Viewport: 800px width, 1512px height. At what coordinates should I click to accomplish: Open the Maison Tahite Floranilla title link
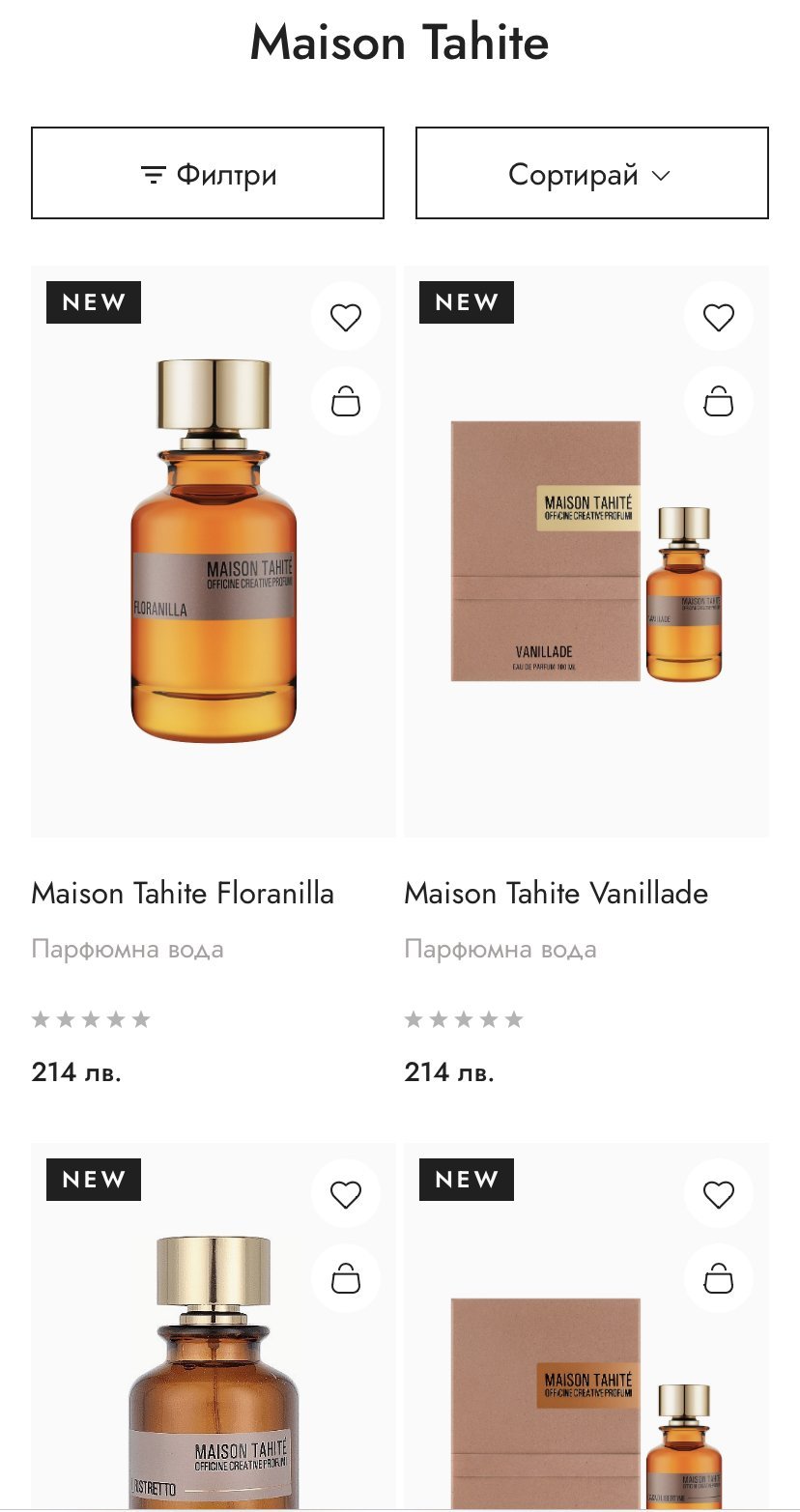coord(183,894)
